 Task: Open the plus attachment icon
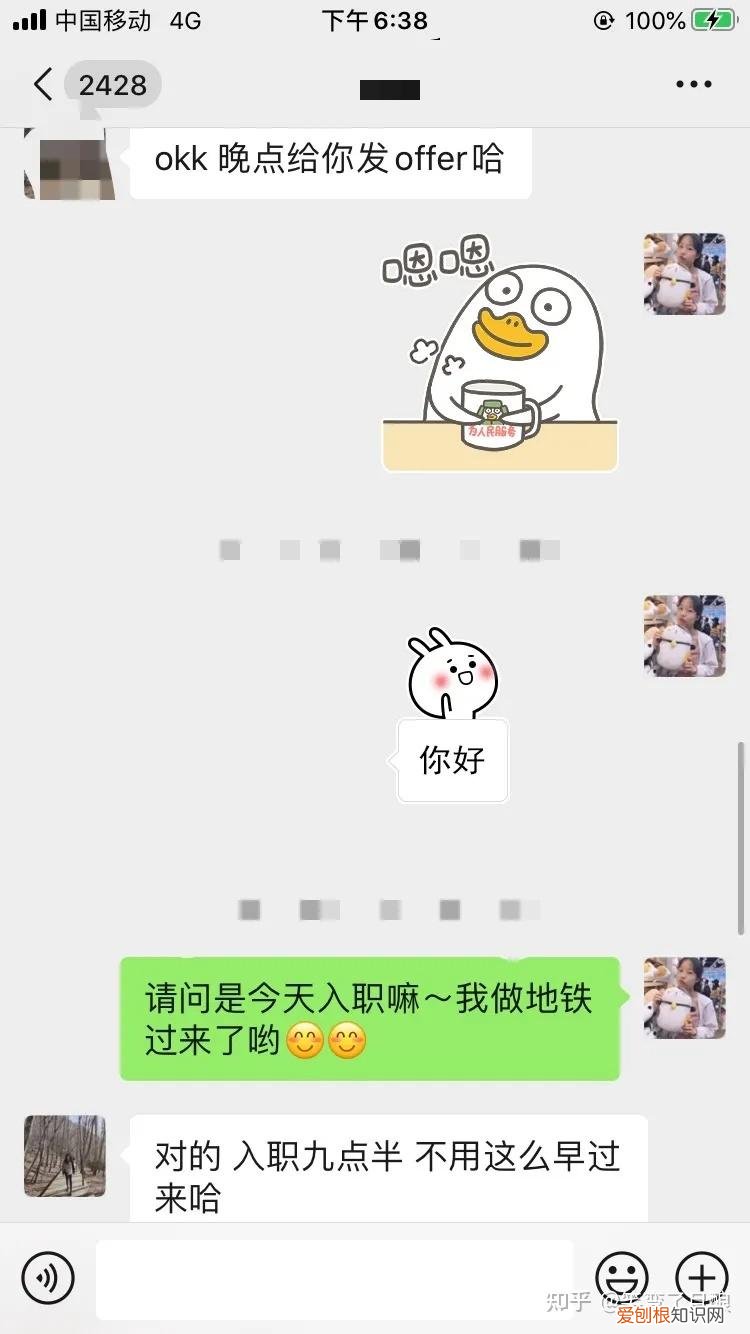click(703, 1278)
